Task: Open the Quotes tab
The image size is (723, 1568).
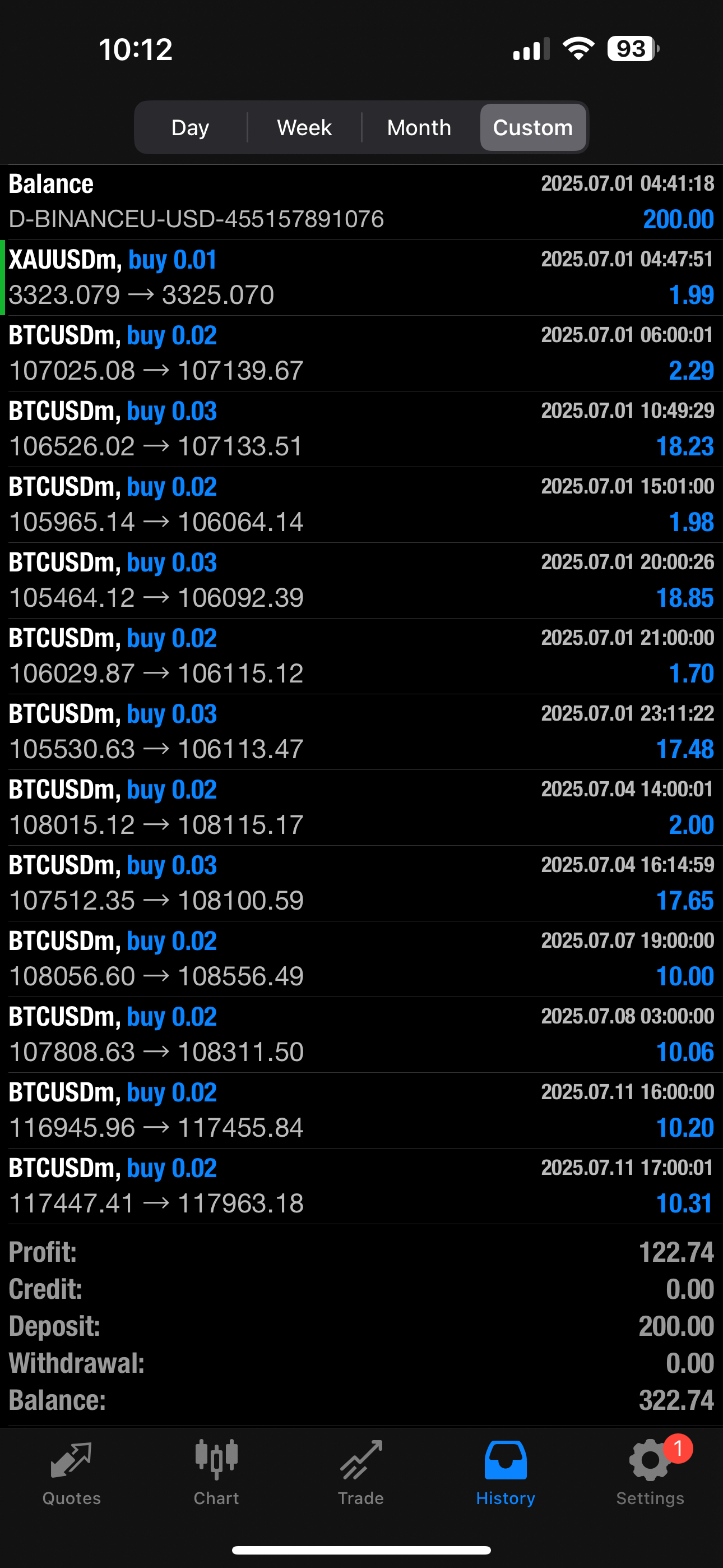Action: click(71, 1472)
